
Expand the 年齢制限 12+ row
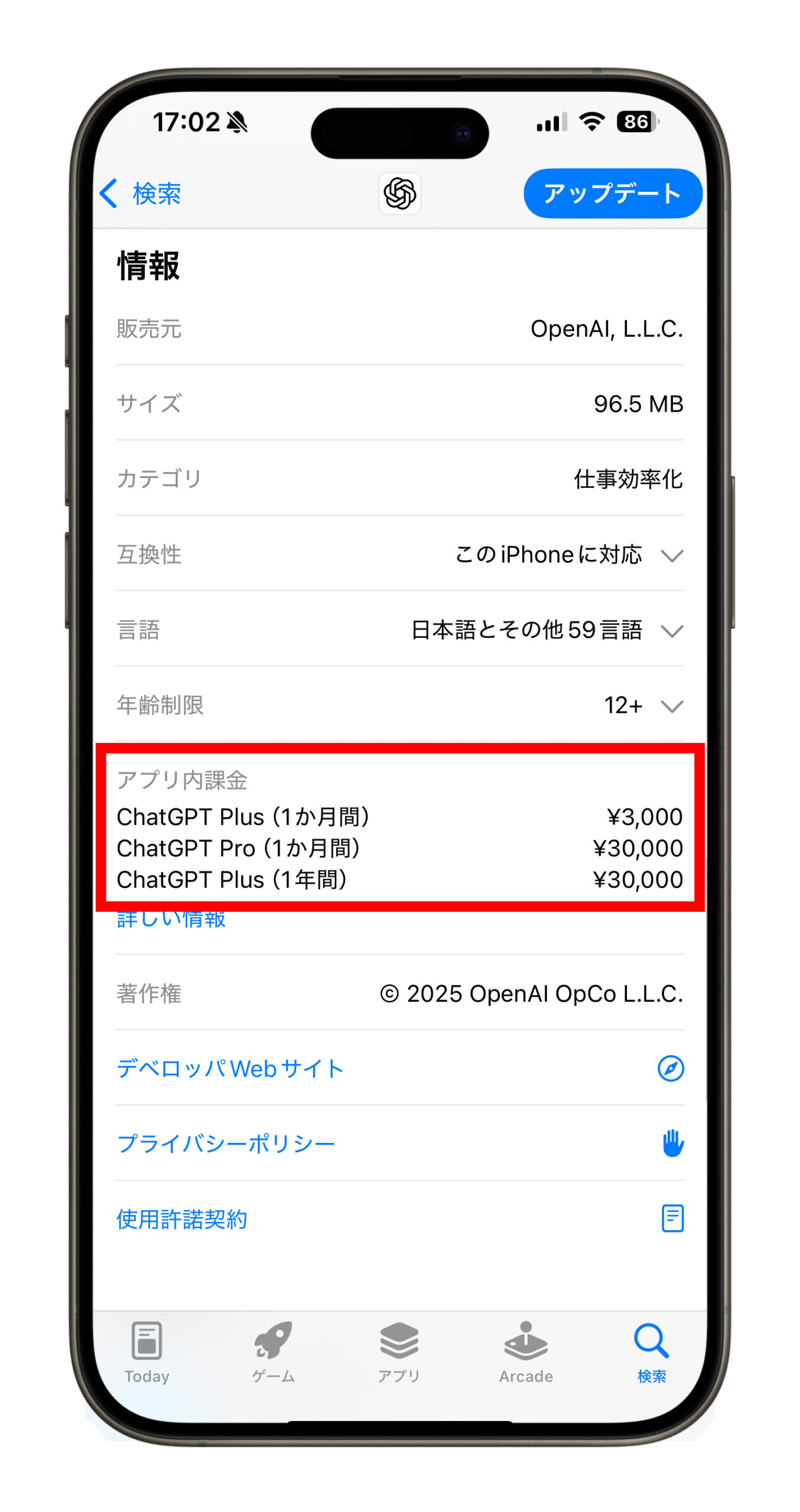(x=672, y=706)
